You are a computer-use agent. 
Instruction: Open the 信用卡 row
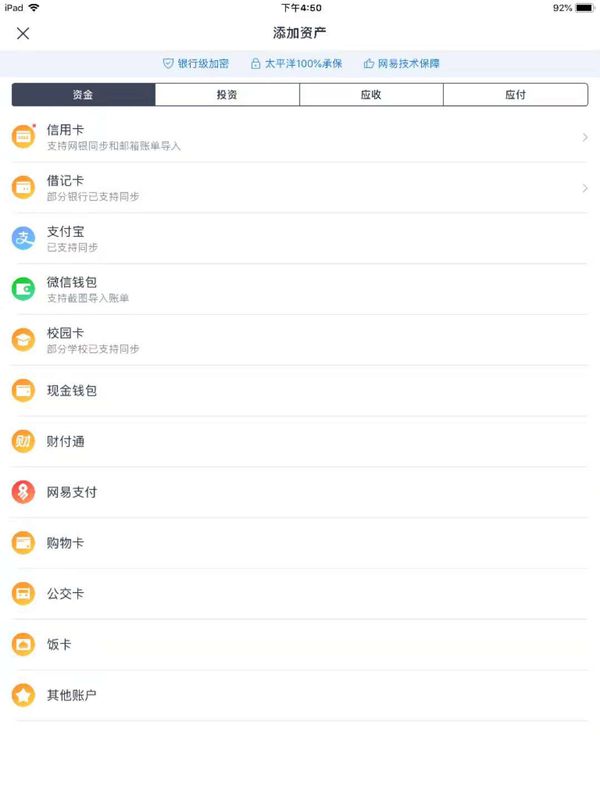tap(300, 137)
